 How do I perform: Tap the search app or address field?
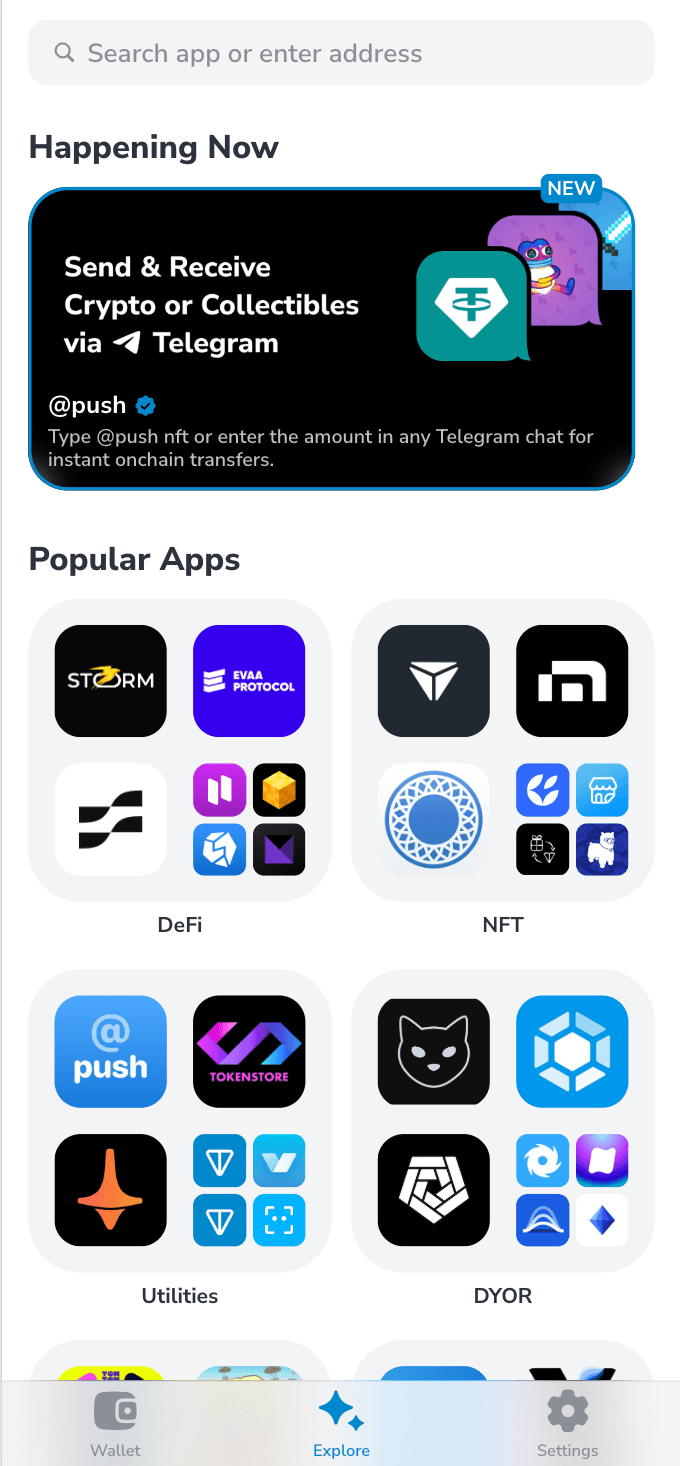(341, 53)
